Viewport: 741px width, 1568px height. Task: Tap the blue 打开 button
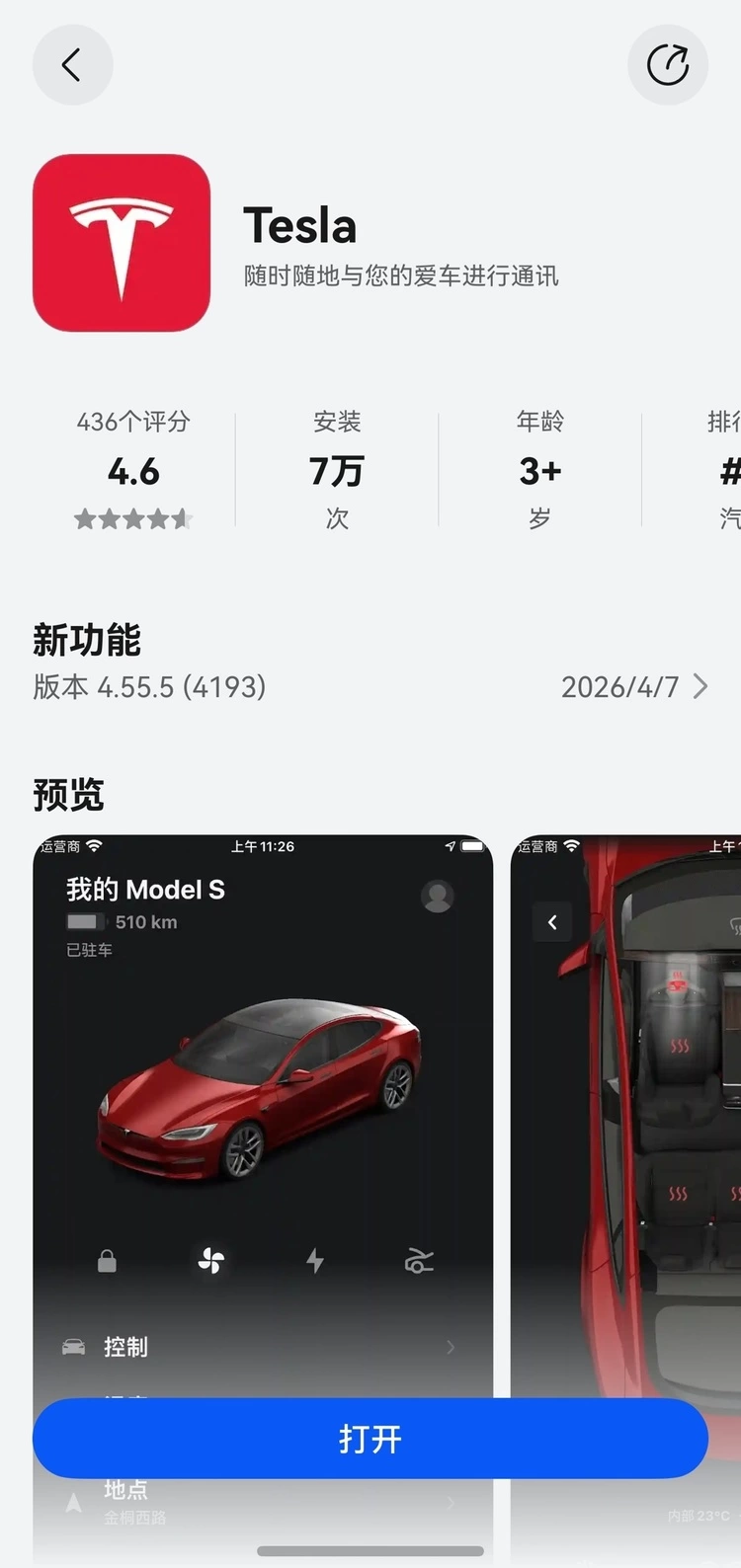click(x=370, y=1439)
